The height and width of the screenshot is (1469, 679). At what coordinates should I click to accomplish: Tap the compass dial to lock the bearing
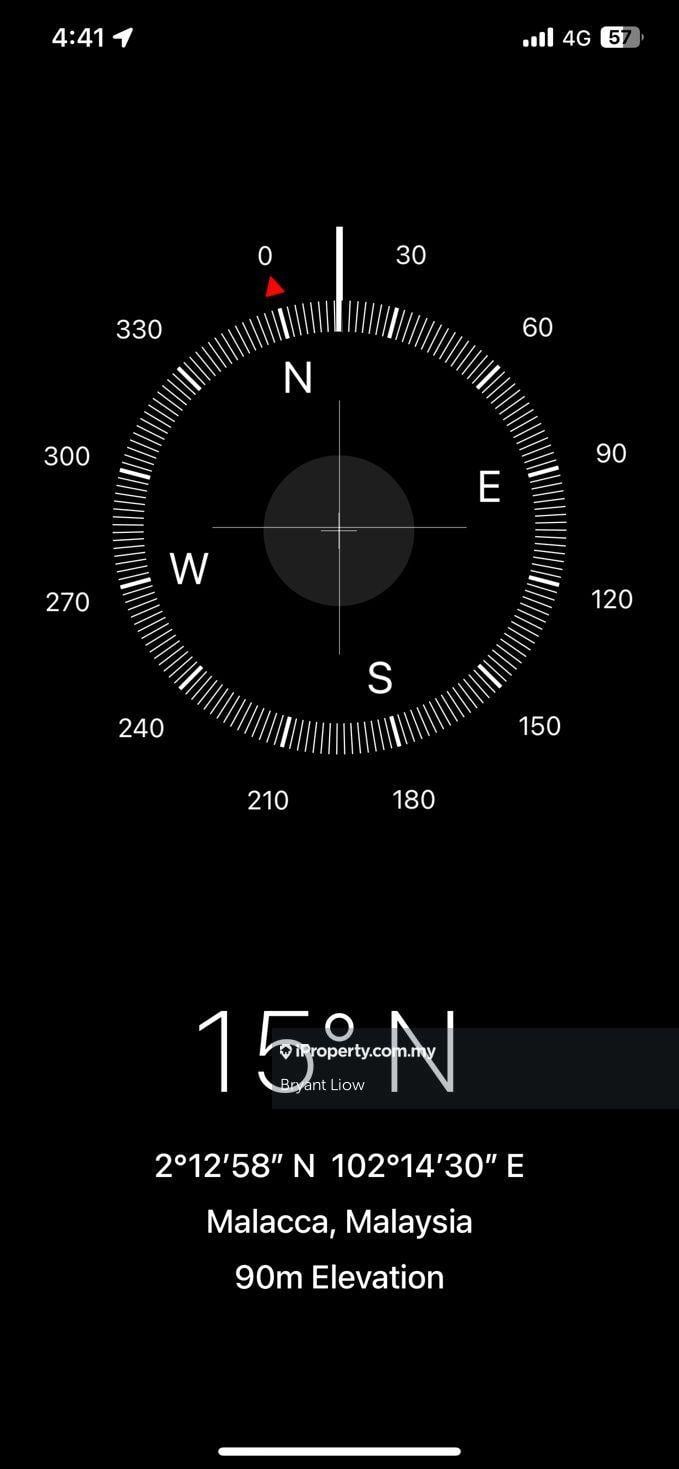click(x=339, y=529)
